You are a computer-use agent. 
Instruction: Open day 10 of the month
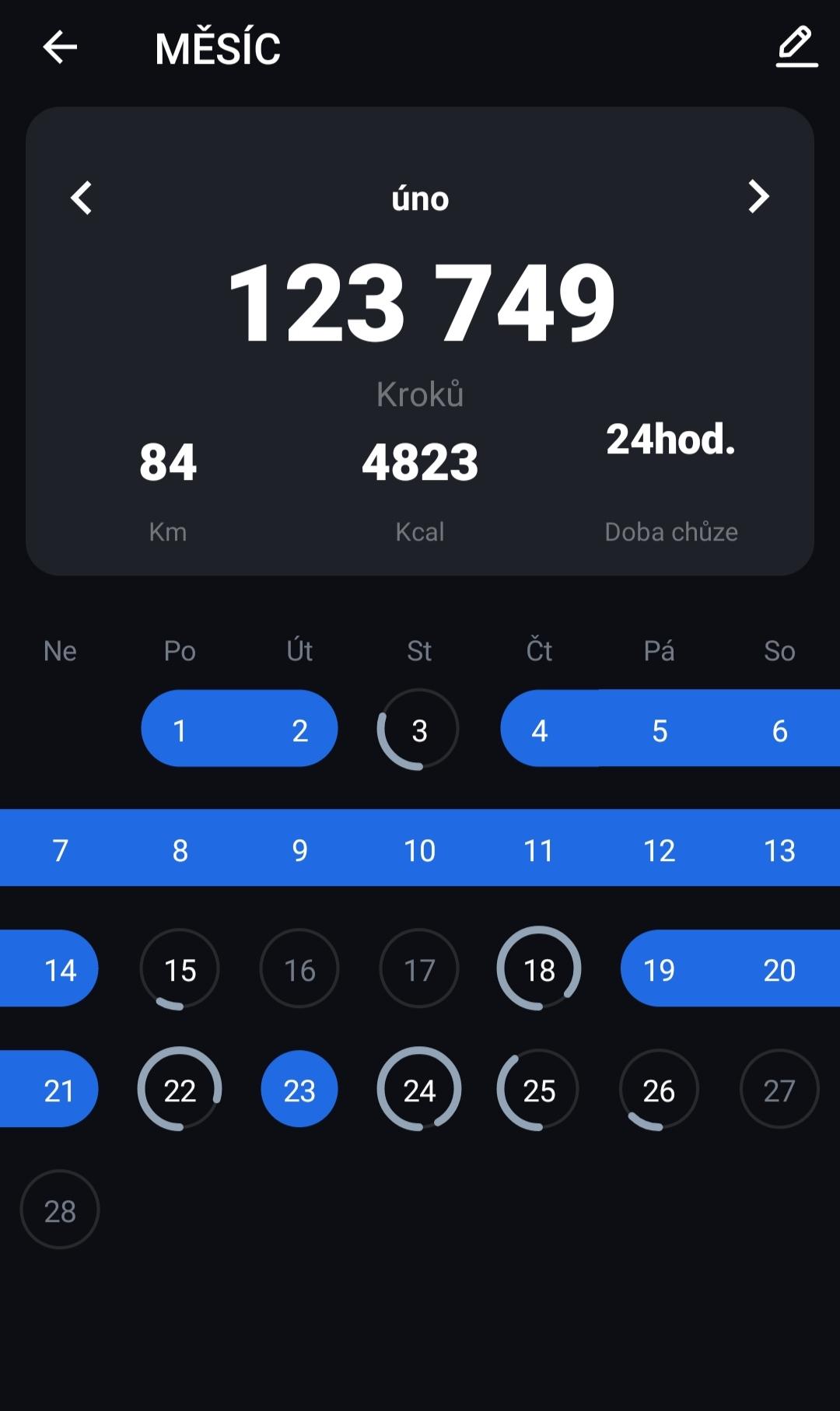(x=419, y=849)
